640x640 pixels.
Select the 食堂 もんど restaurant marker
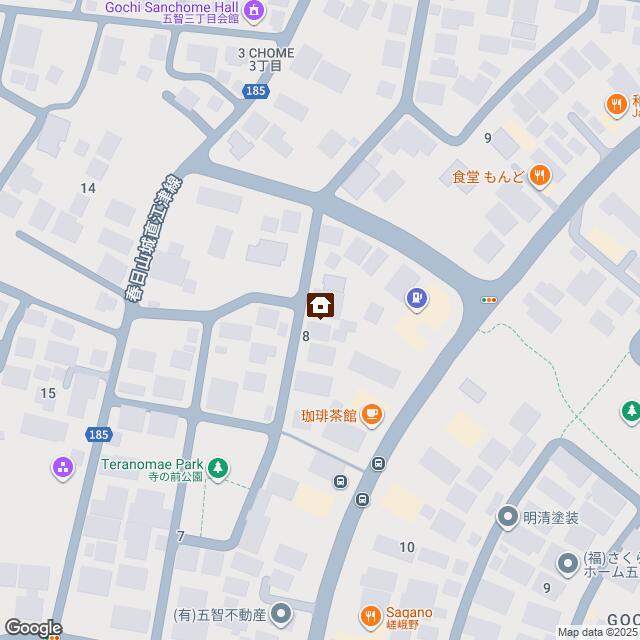click(x=540, y=176)
